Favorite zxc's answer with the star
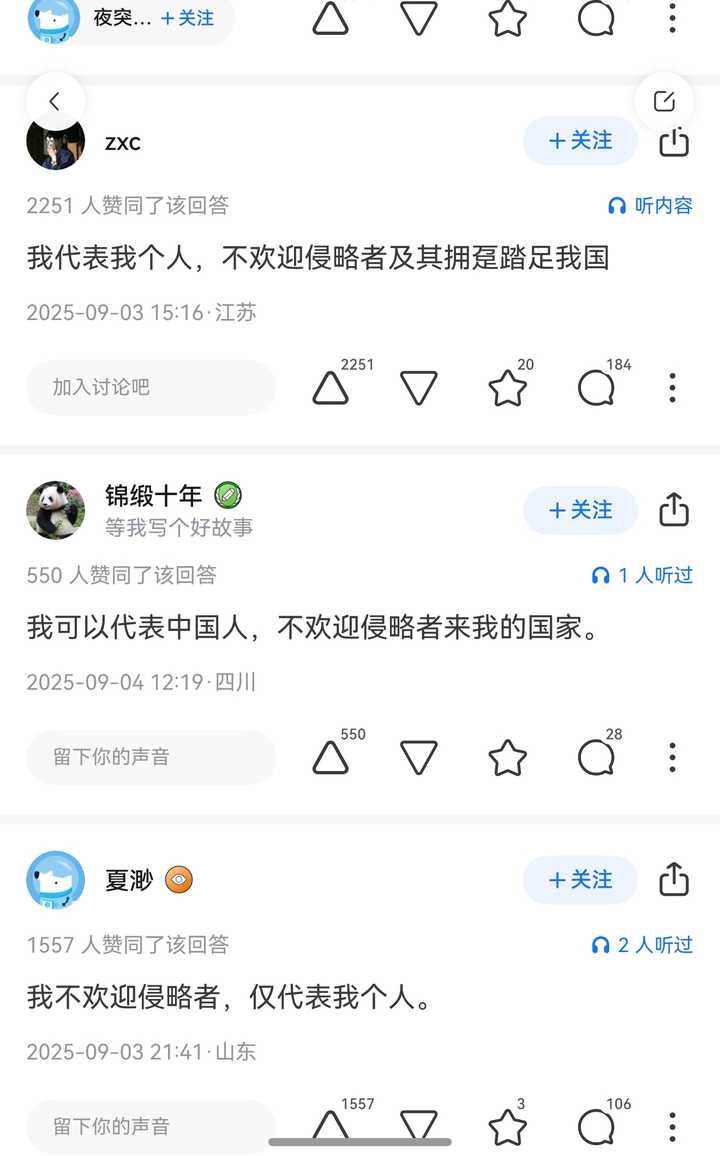Viewport: 720px width, 1156px height. click(508, 387)
